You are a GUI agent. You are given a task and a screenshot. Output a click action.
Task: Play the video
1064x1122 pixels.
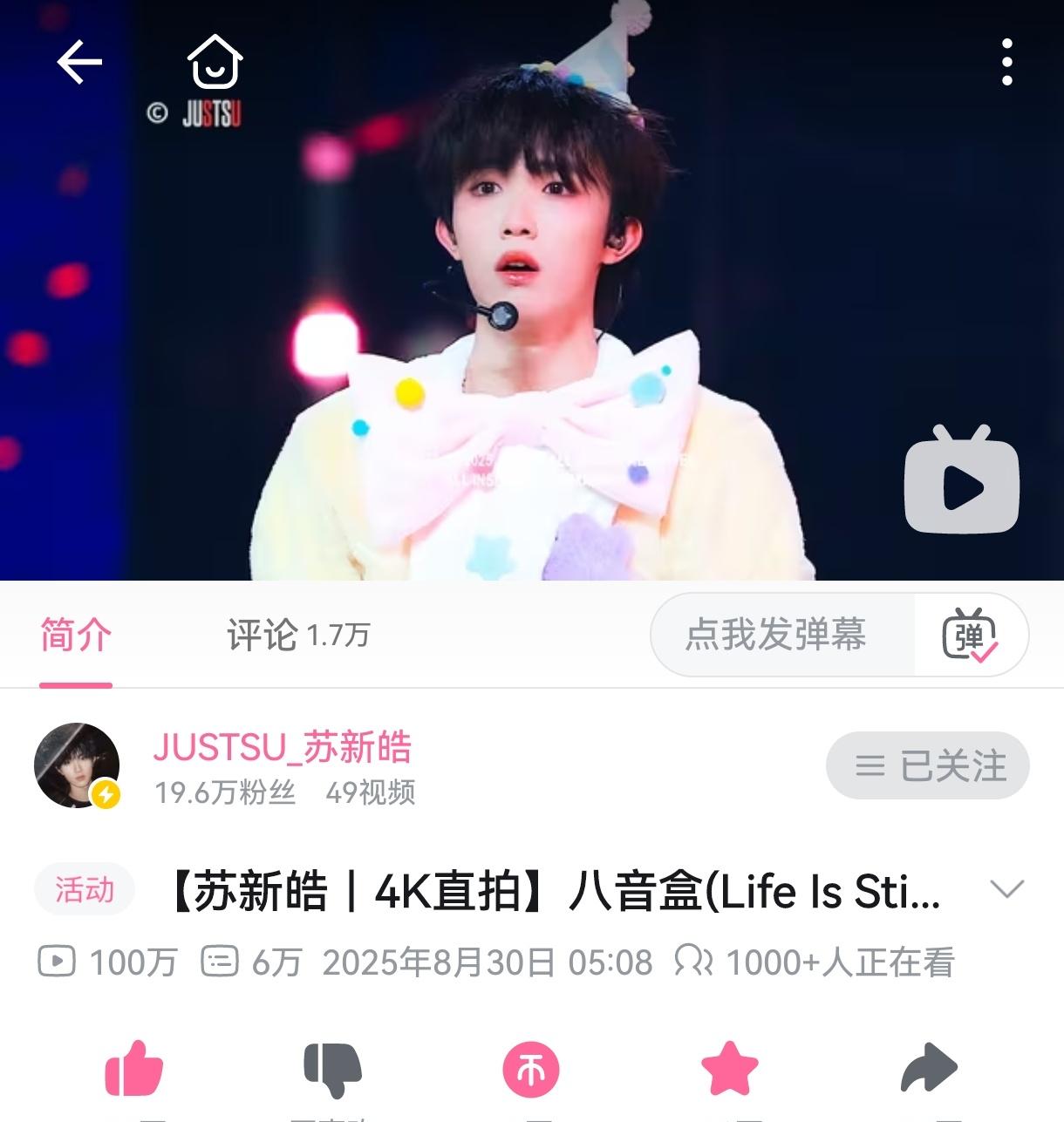coord(961,479)
